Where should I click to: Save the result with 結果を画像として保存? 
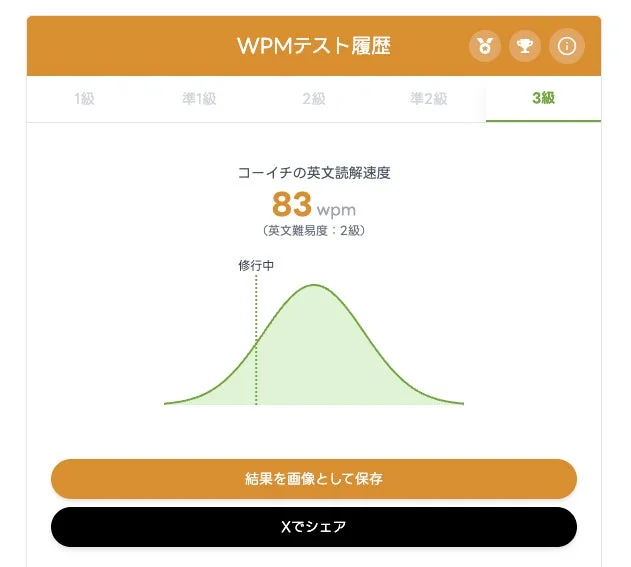[x=314, y=479]
